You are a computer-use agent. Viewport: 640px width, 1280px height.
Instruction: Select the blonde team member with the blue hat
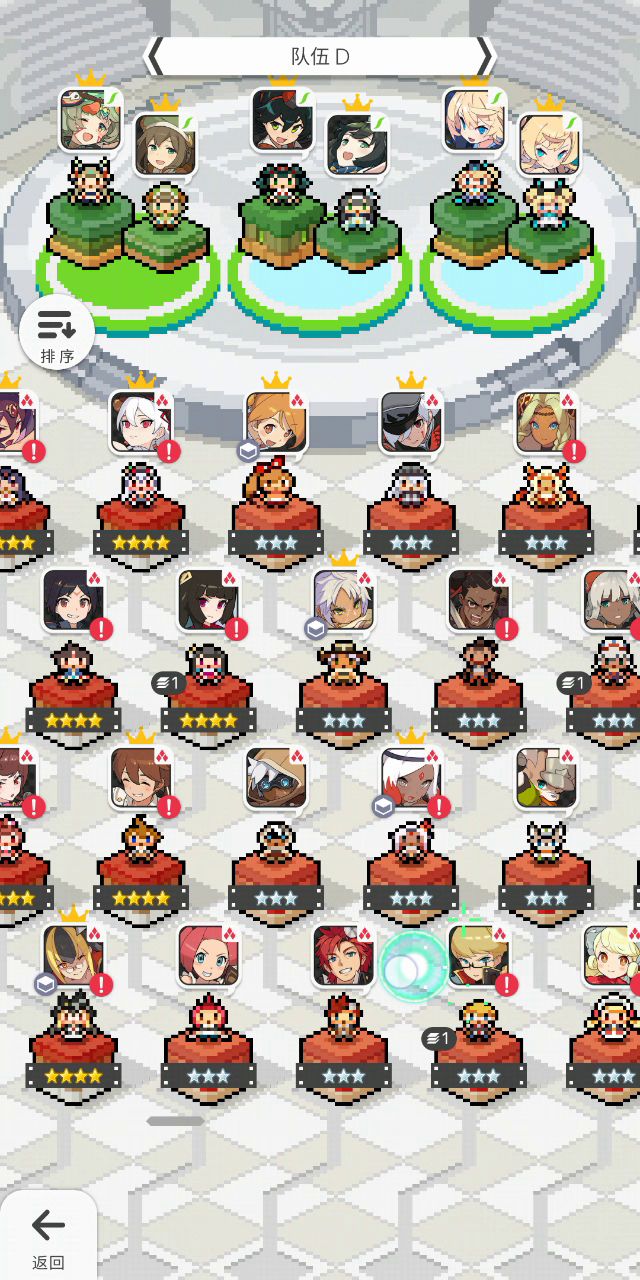[474, 120]
